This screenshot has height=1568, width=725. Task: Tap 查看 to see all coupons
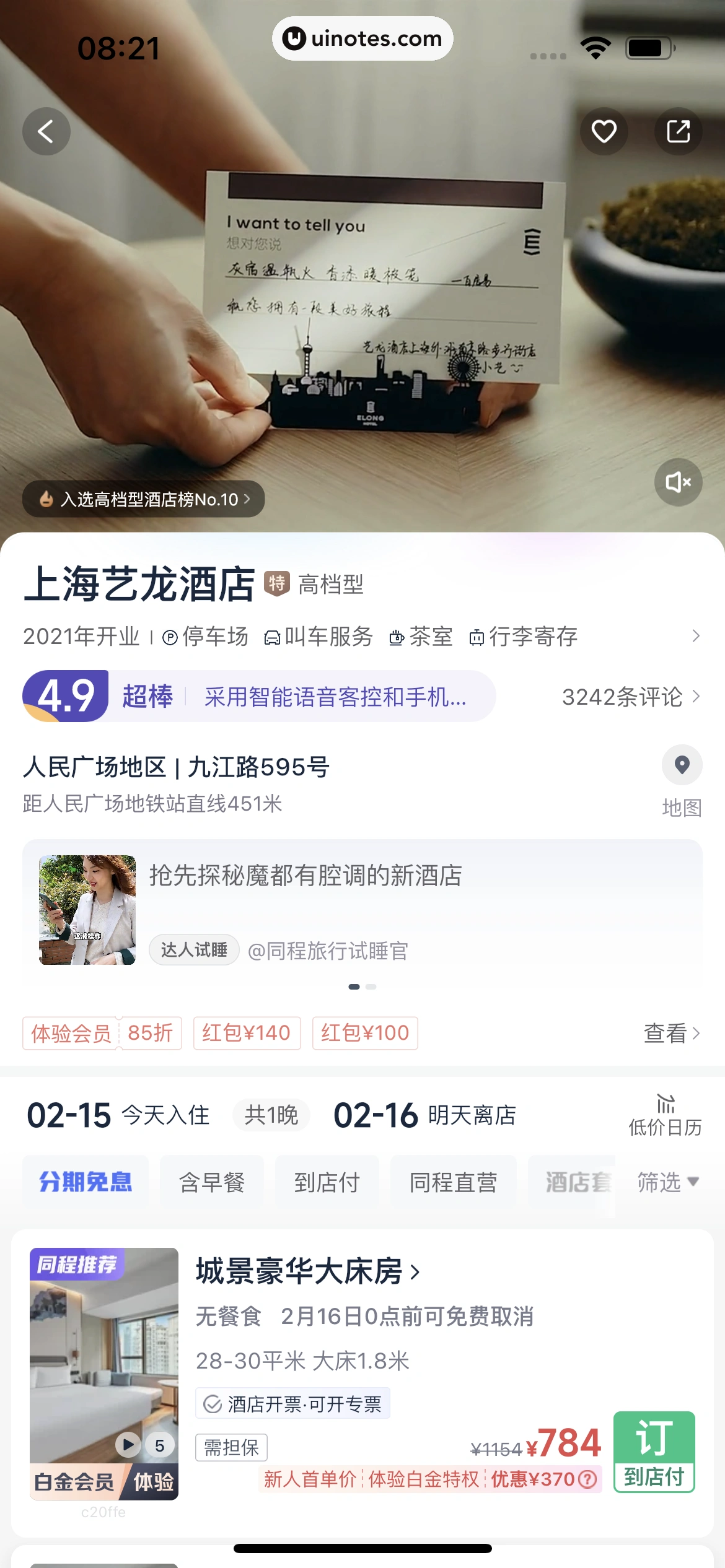pyautogui.click(x=671, y=1033)
